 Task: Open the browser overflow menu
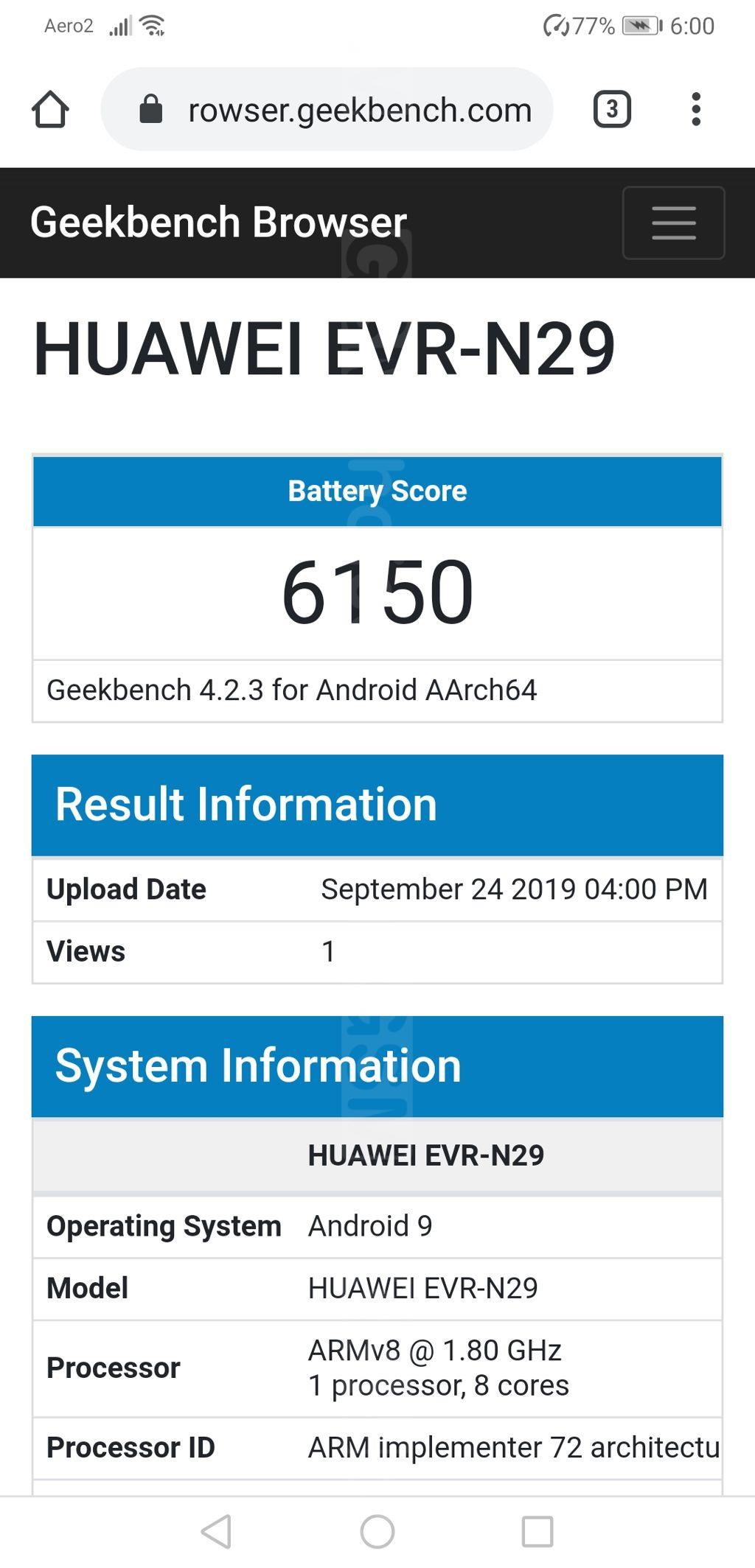695,110
